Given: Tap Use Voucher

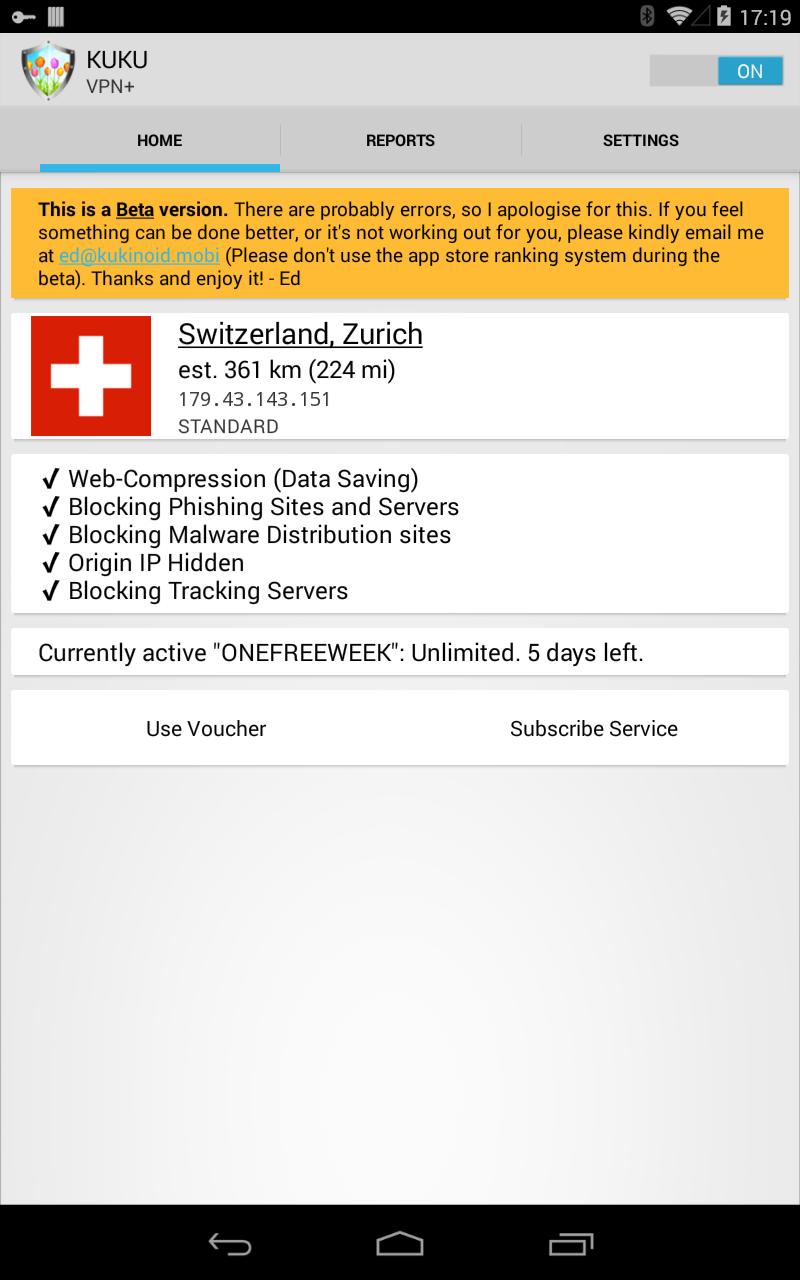Looking at the screenshot, I should [206, 729].
